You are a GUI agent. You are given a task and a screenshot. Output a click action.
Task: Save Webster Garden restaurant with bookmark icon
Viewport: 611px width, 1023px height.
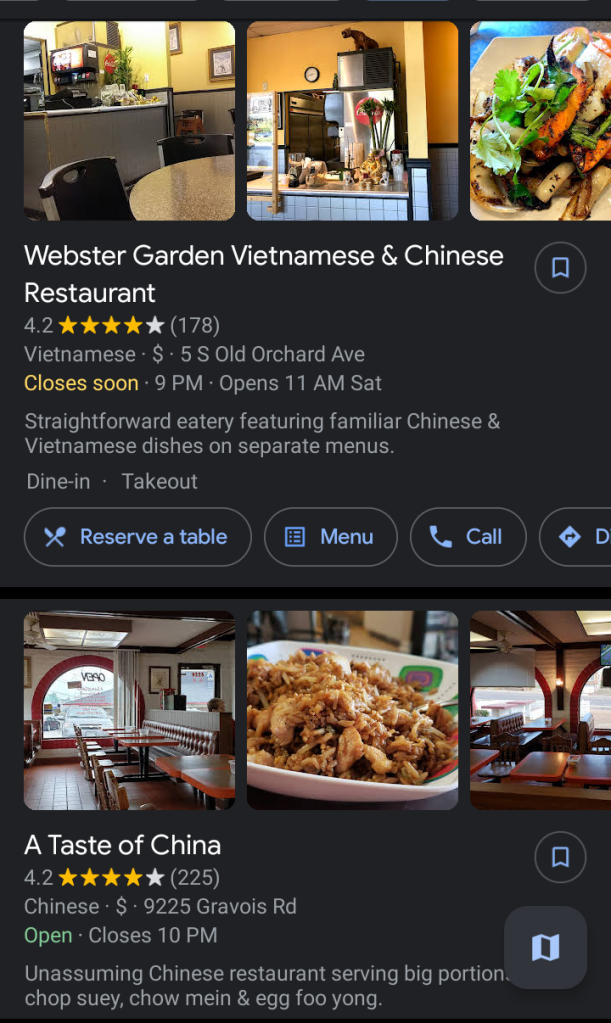[560, 267]
